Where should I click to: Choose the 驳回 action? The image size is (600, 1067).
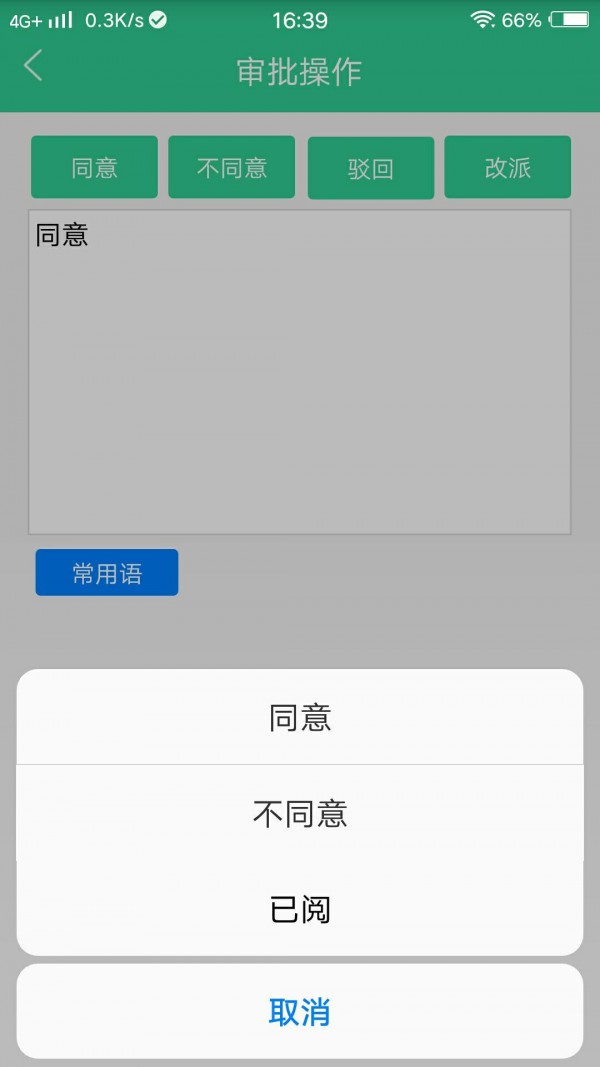tap(370, 168)
